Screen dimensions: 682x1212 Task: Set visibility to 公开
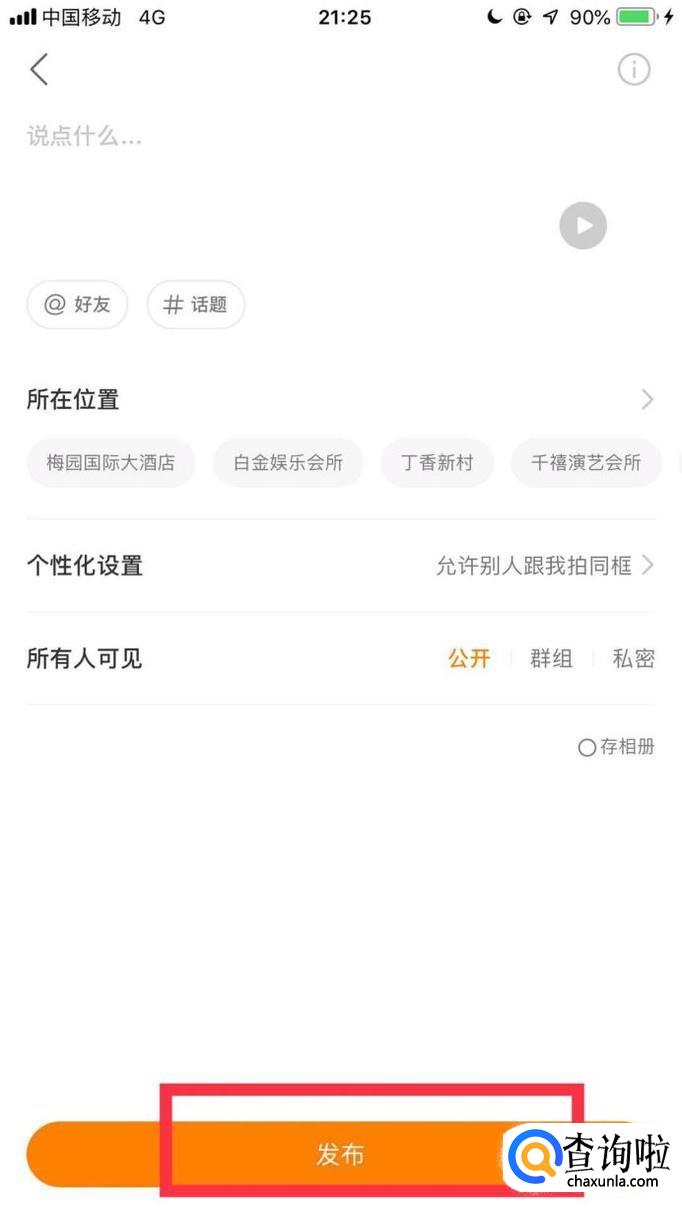[x=469, y=658]
